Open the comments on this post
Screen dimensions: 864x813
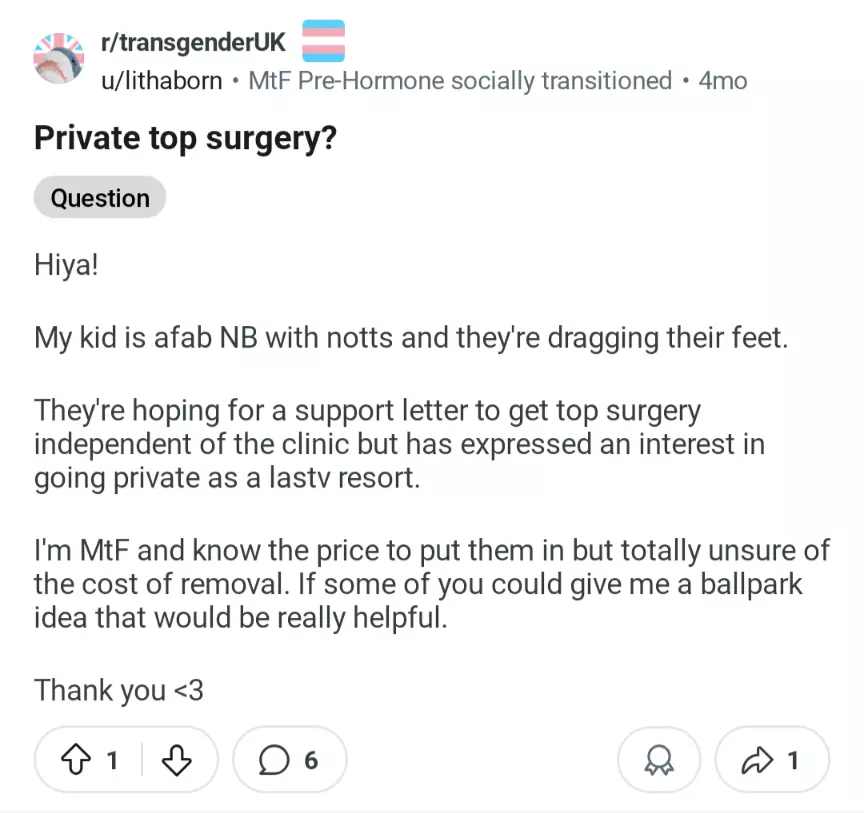click(289, 761)
